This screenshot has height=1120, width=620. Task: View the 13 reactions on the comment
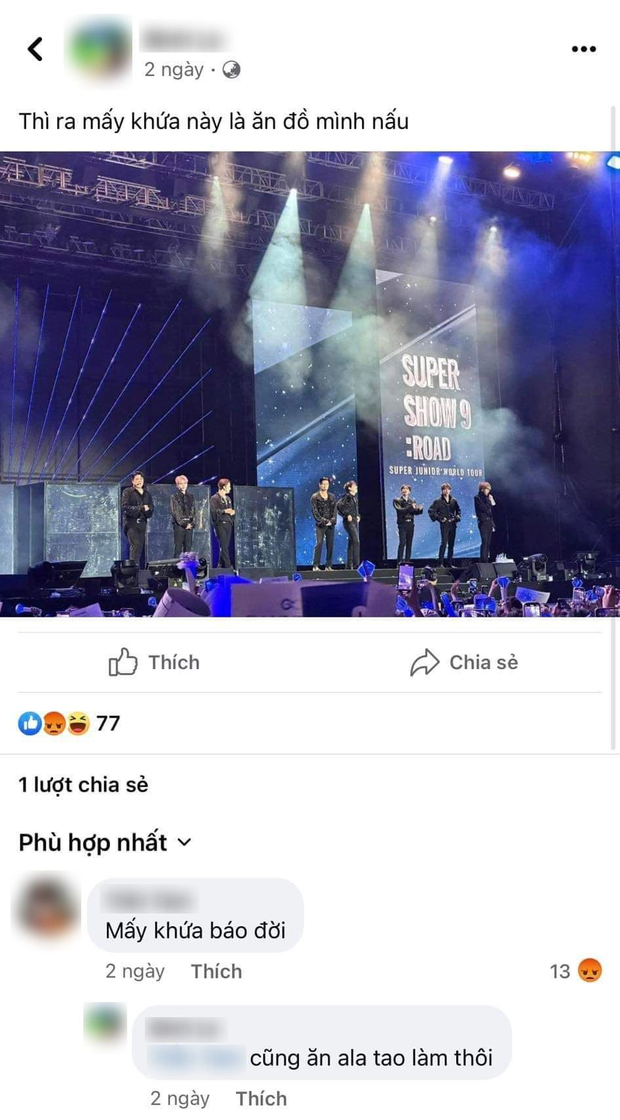click(576, 971)
